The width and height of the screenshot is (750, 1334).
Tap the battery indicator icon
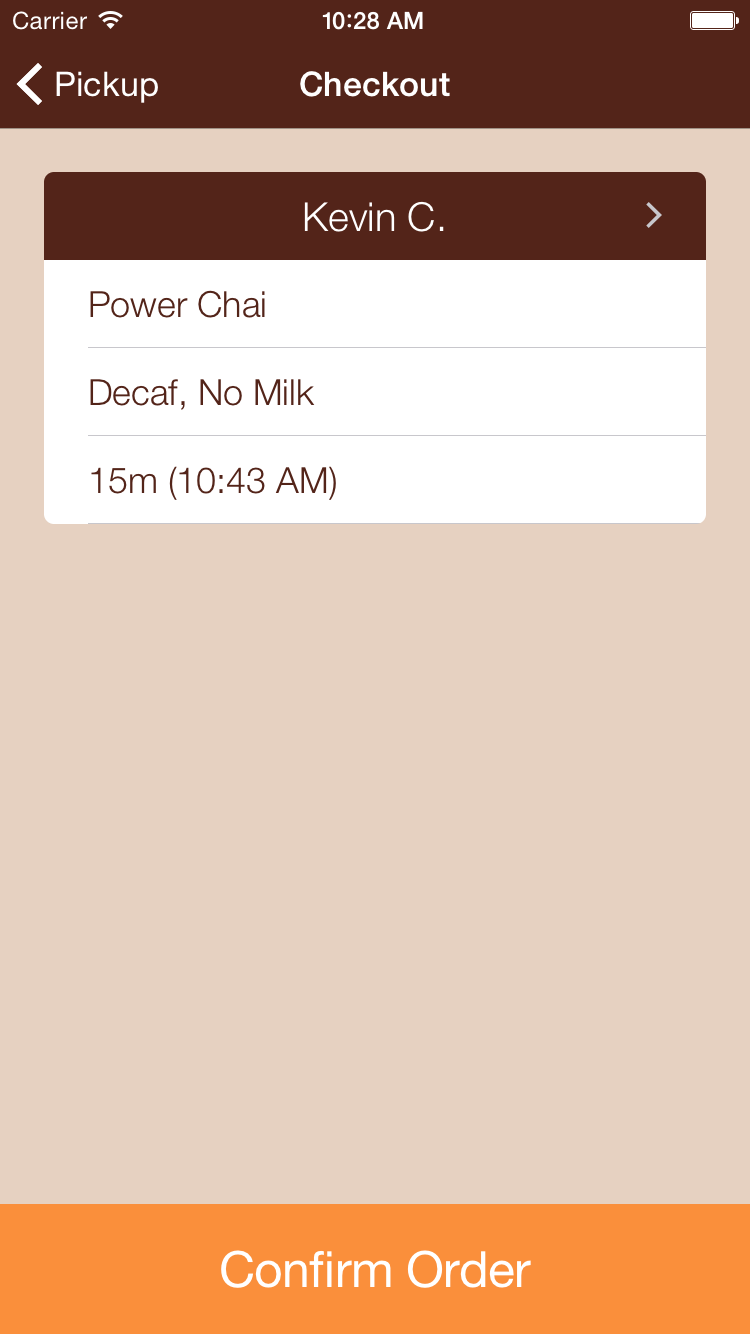click(x=712, y=19)
